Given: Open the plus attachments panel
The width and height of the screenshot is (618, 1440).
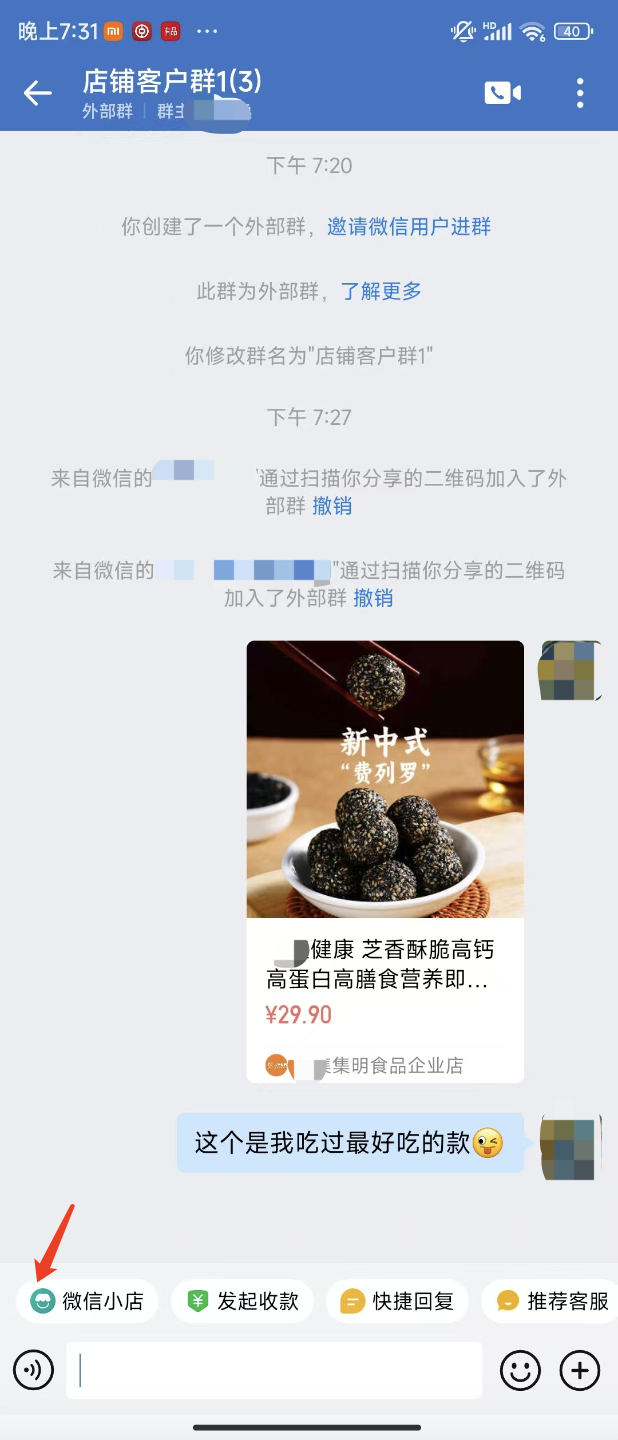Looking at the screenshot, I should click(x=580, y=1370).
